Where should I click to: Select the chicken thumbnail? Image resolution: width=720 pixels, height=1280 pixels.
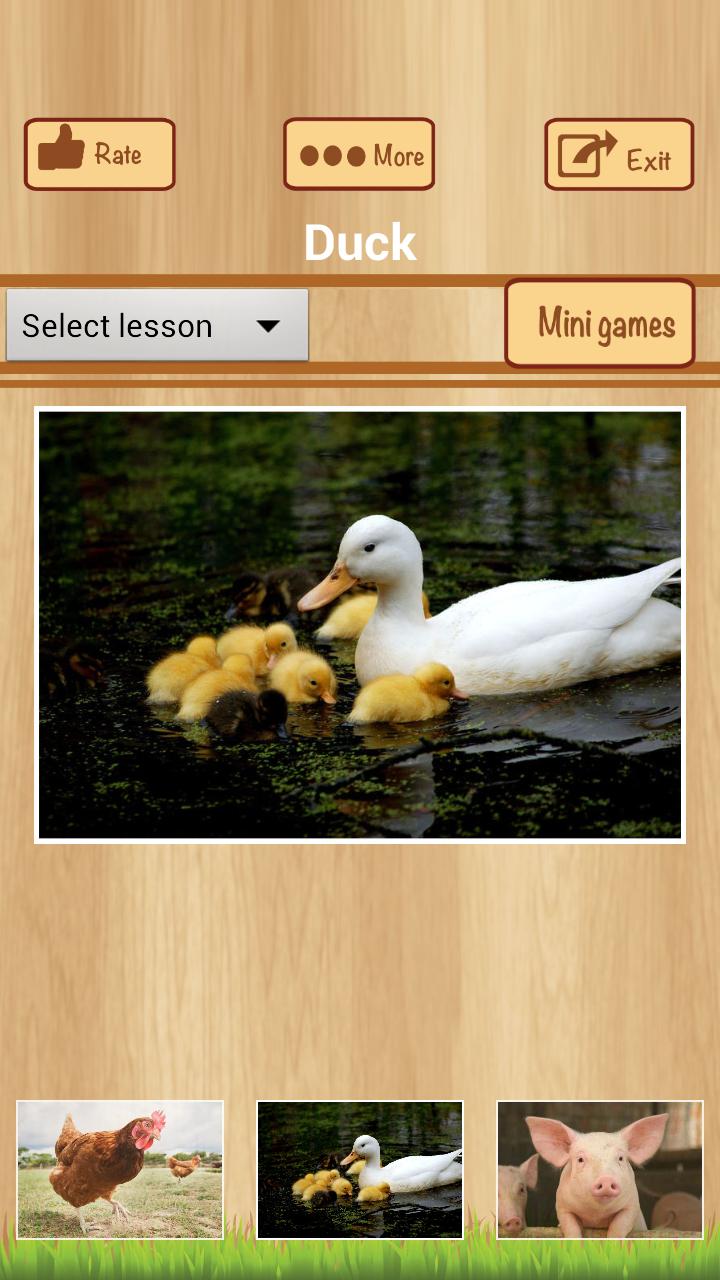pos(120,1169)
